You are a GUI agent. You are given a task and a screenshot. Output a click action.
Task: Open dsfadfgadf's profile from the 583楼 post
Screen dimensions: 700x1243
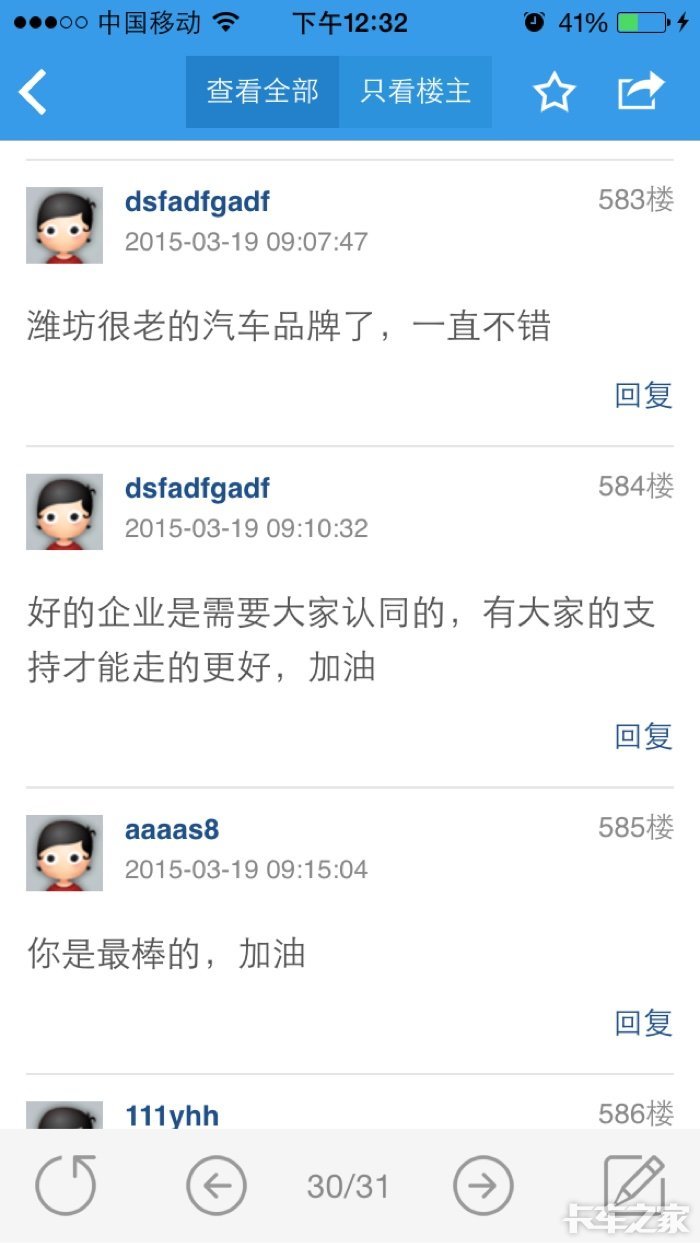click(x=197, y=202)
